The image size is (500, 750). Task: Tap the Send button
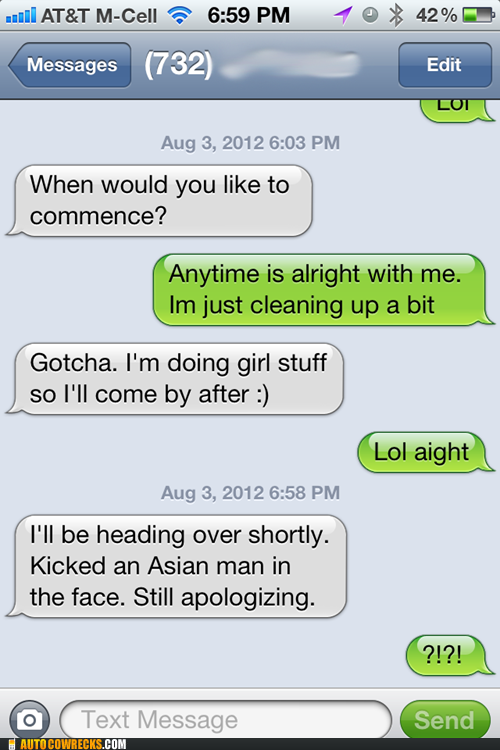point(445,720)
